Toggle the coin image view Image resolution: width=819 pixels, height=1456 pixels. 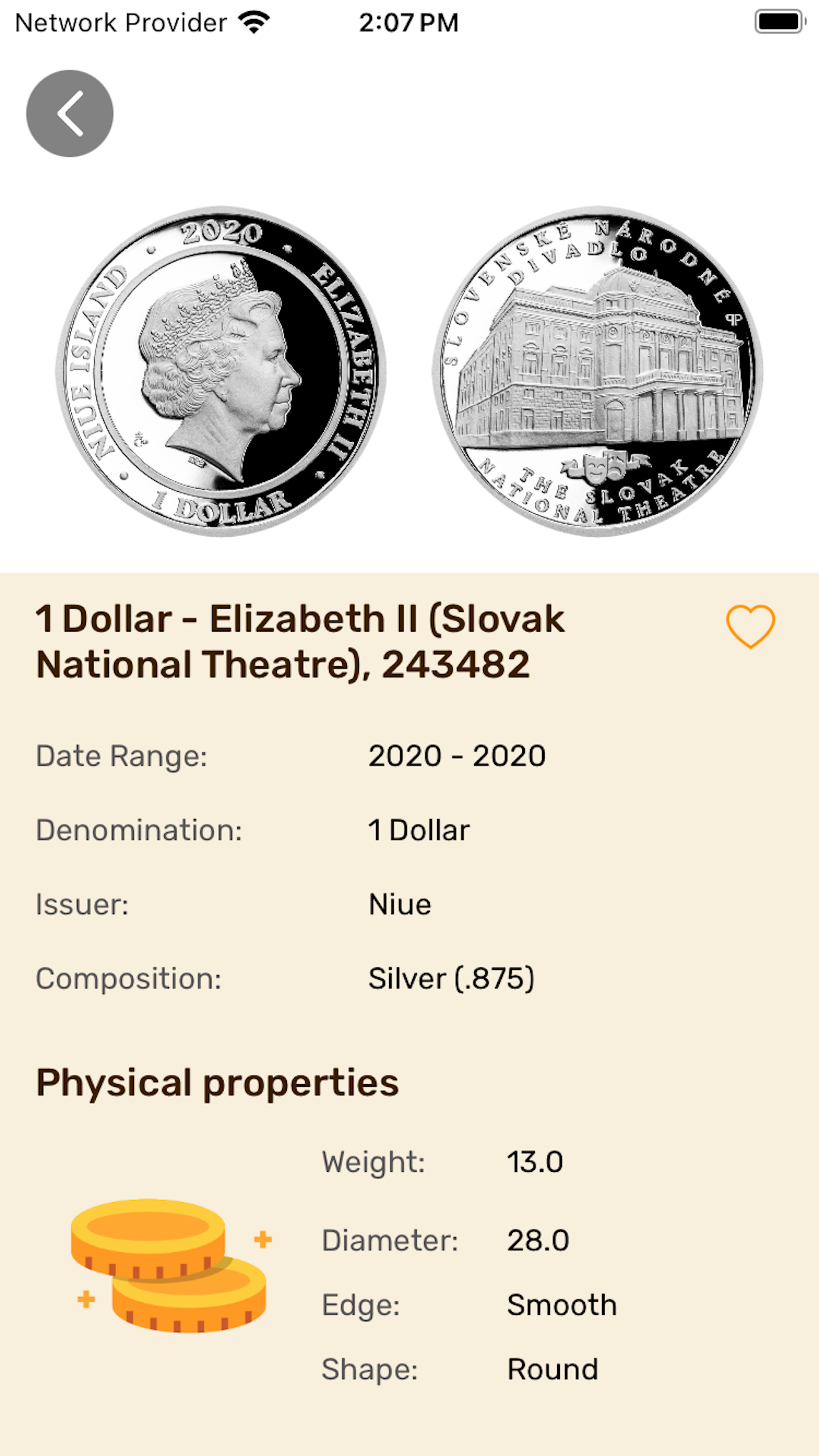tap(409, 369)
